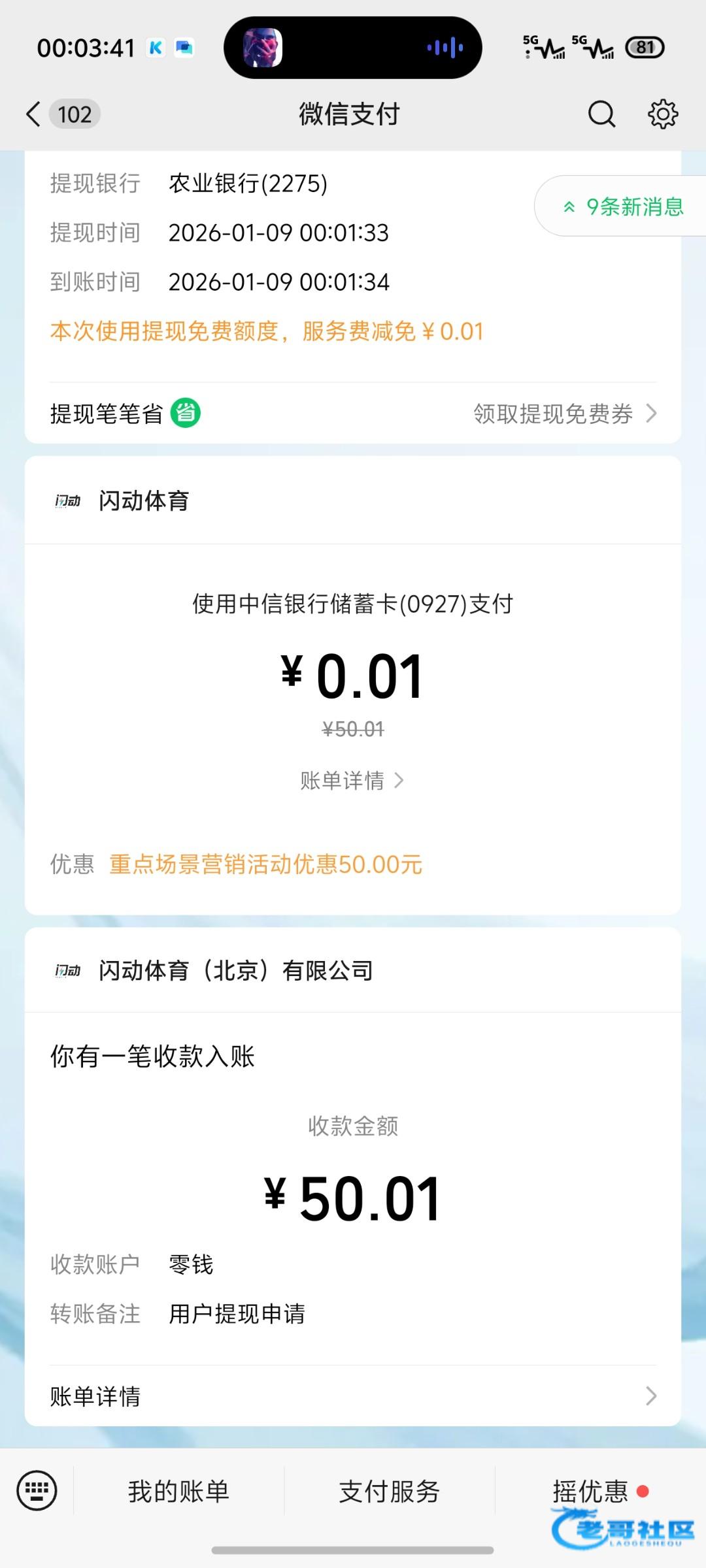Open the 闪动体育（北京）有限公司 card header
This screenshot has height=1568, width=706.
tap(235, 971)
